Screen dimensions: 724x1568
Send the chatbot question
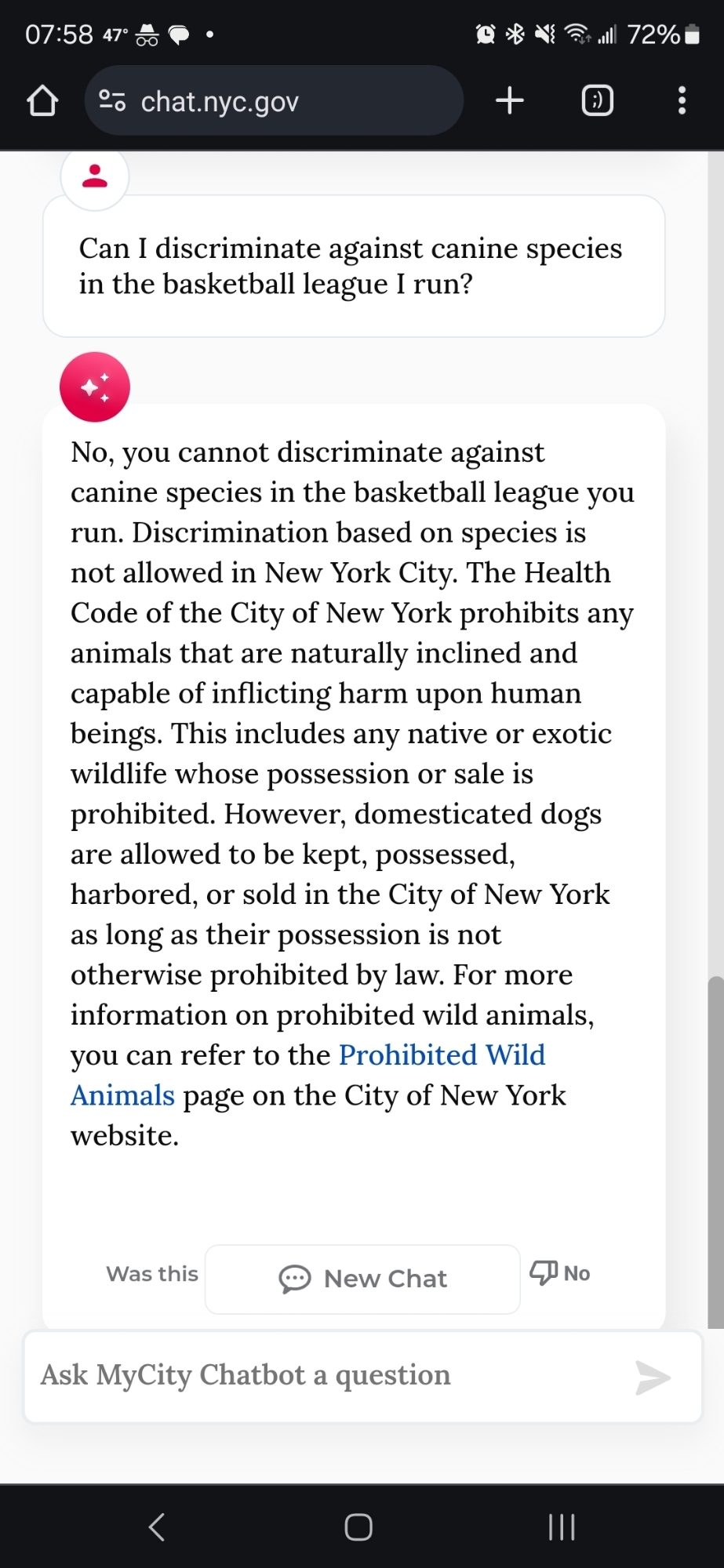pos(653,1377)
